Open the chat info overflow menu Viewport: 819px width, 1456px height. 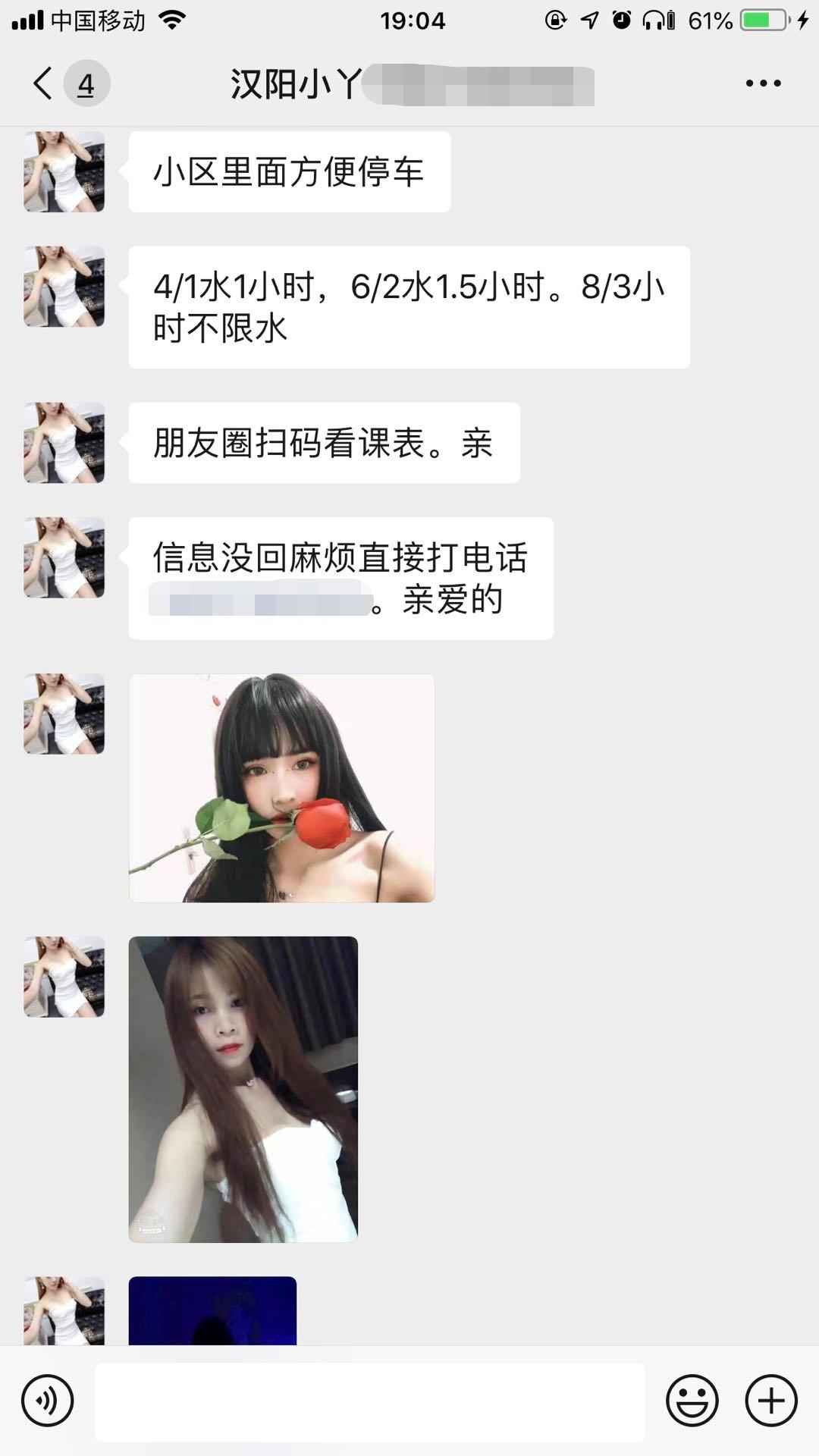[763, 83]
